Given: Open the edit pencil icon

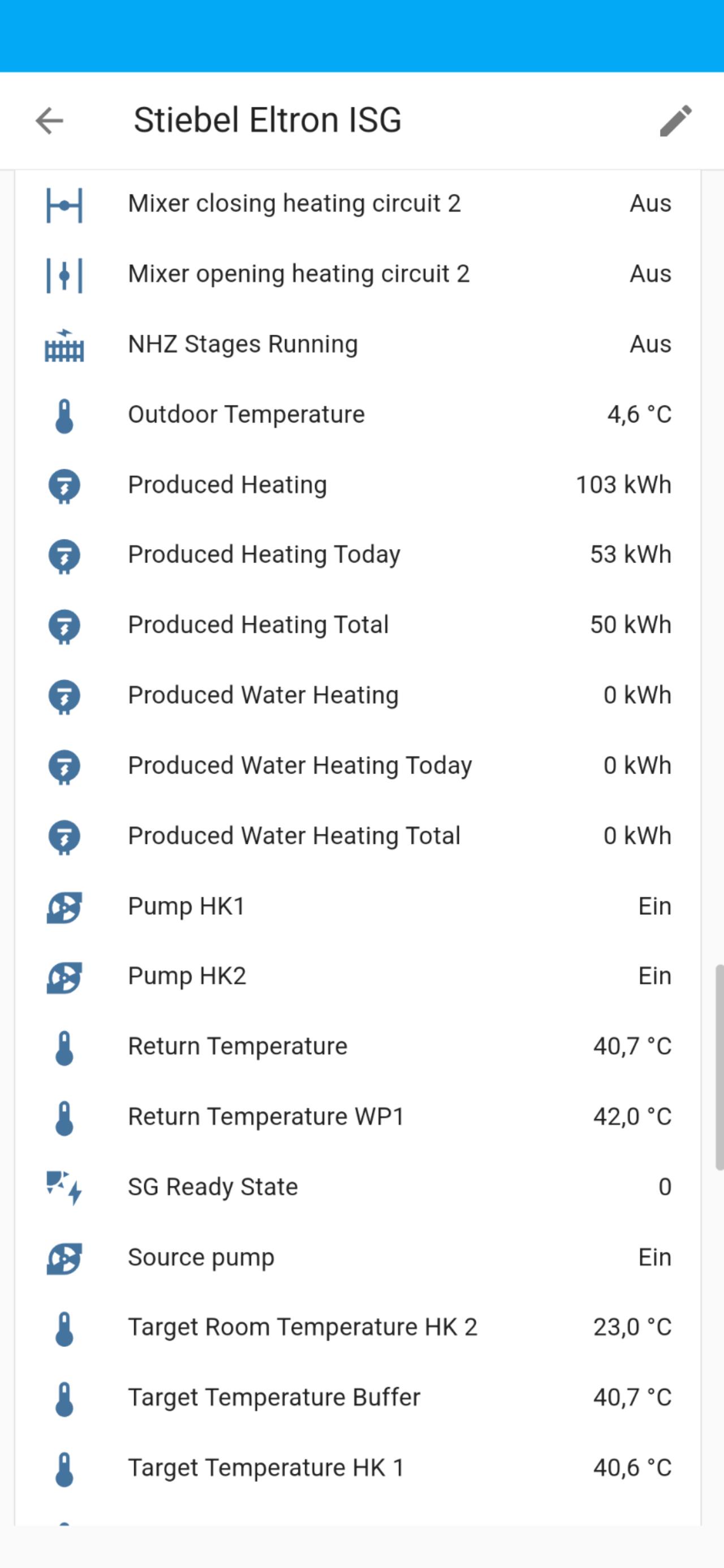Looking at the screenshot, I should [x=675, y=120].
